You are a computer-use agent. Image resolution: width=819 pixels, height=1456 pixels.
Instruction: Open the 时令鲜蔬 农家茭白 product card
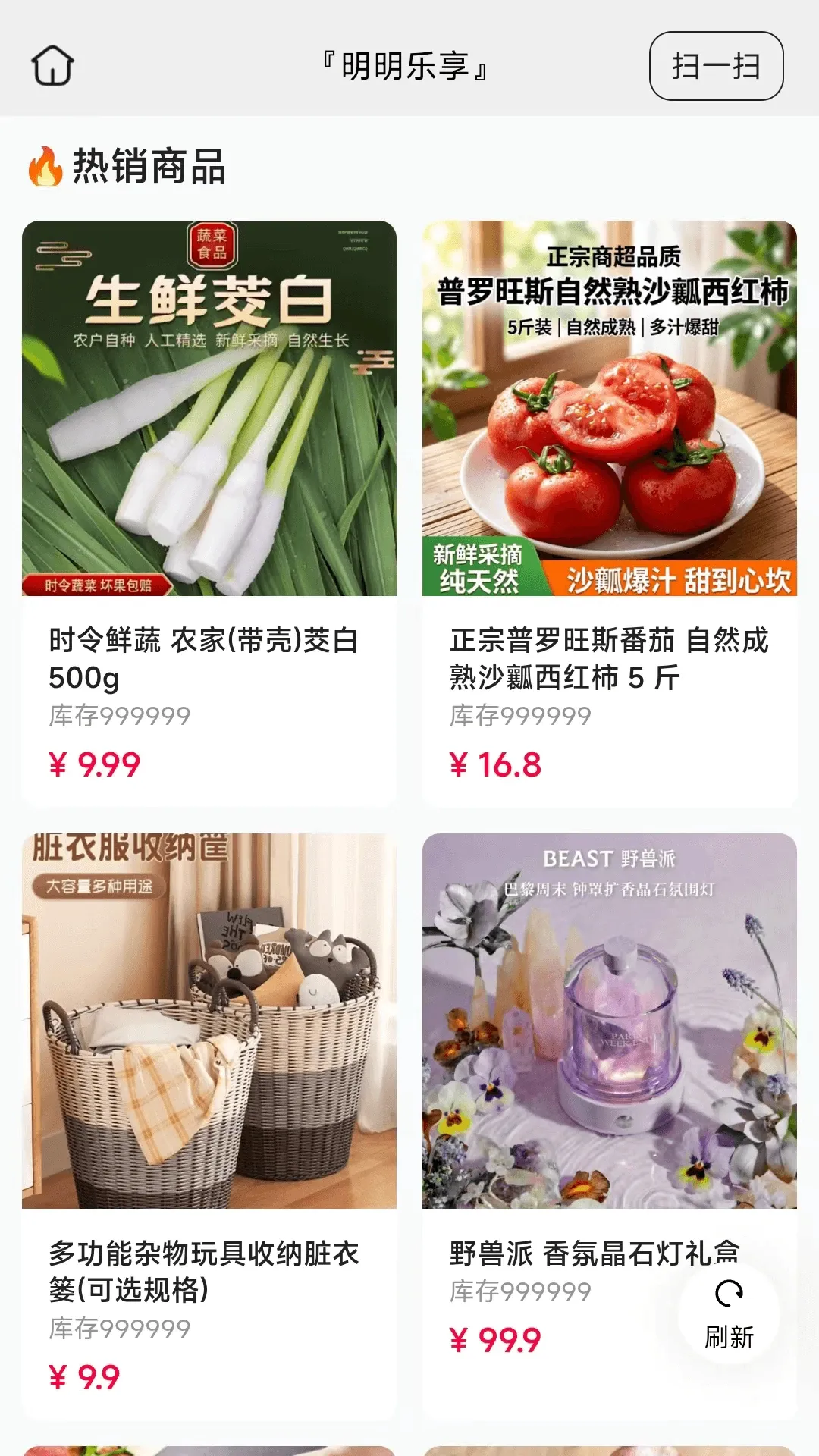tap(209, 514)
